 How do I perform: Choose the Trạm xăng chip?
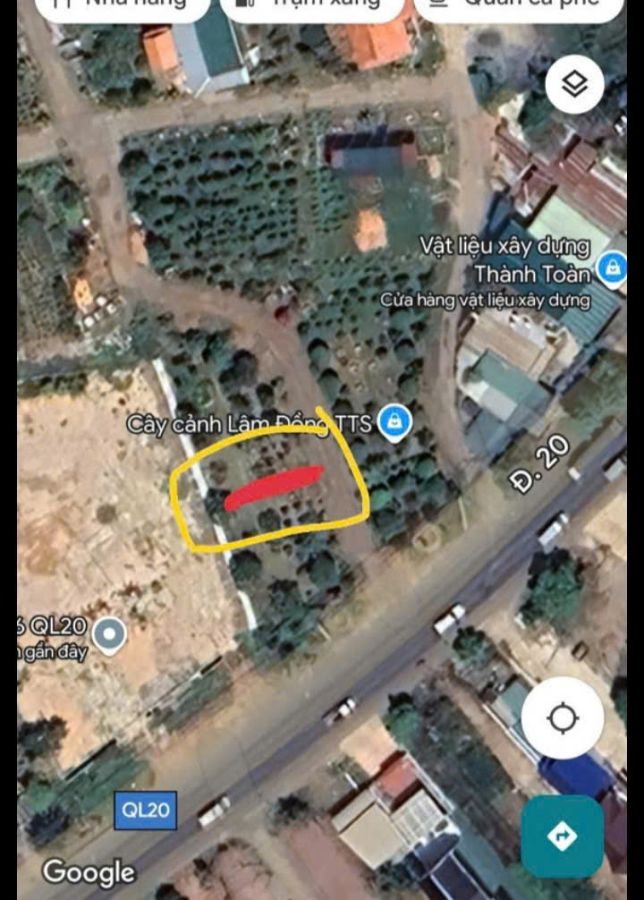pos(312,6)
